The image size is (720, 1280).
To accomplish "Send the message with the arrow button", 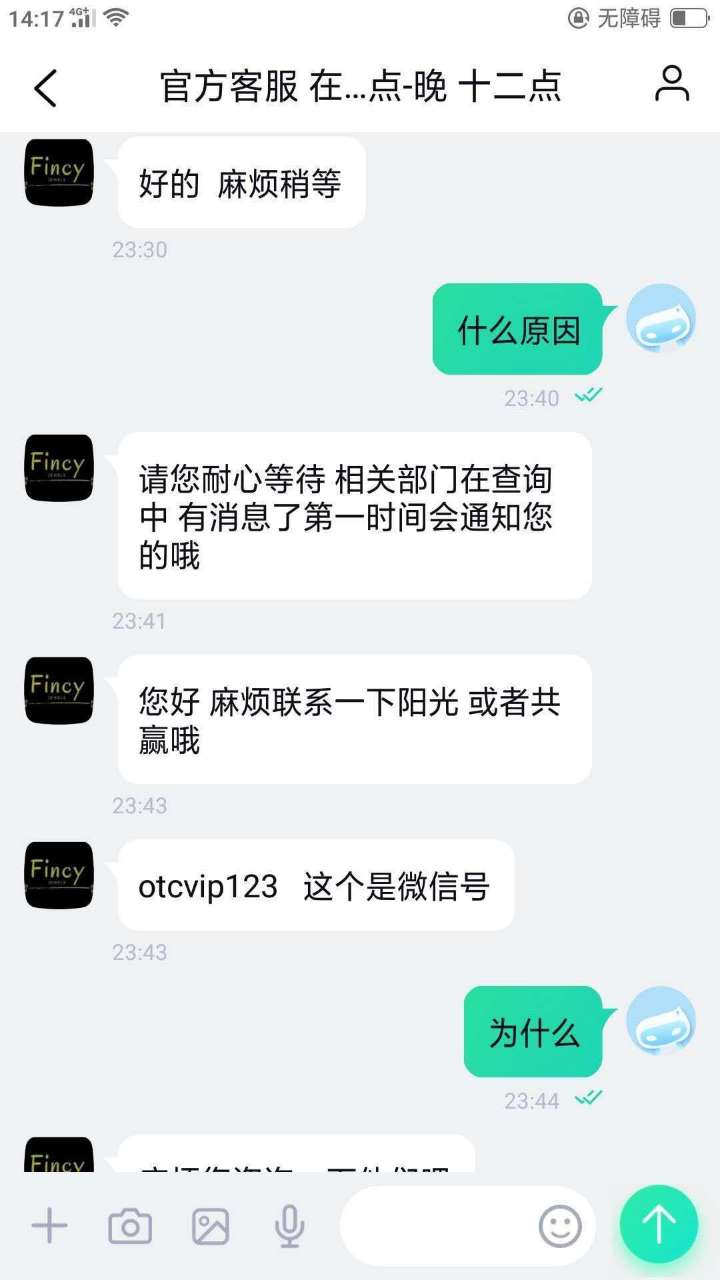I will 659,1225.
